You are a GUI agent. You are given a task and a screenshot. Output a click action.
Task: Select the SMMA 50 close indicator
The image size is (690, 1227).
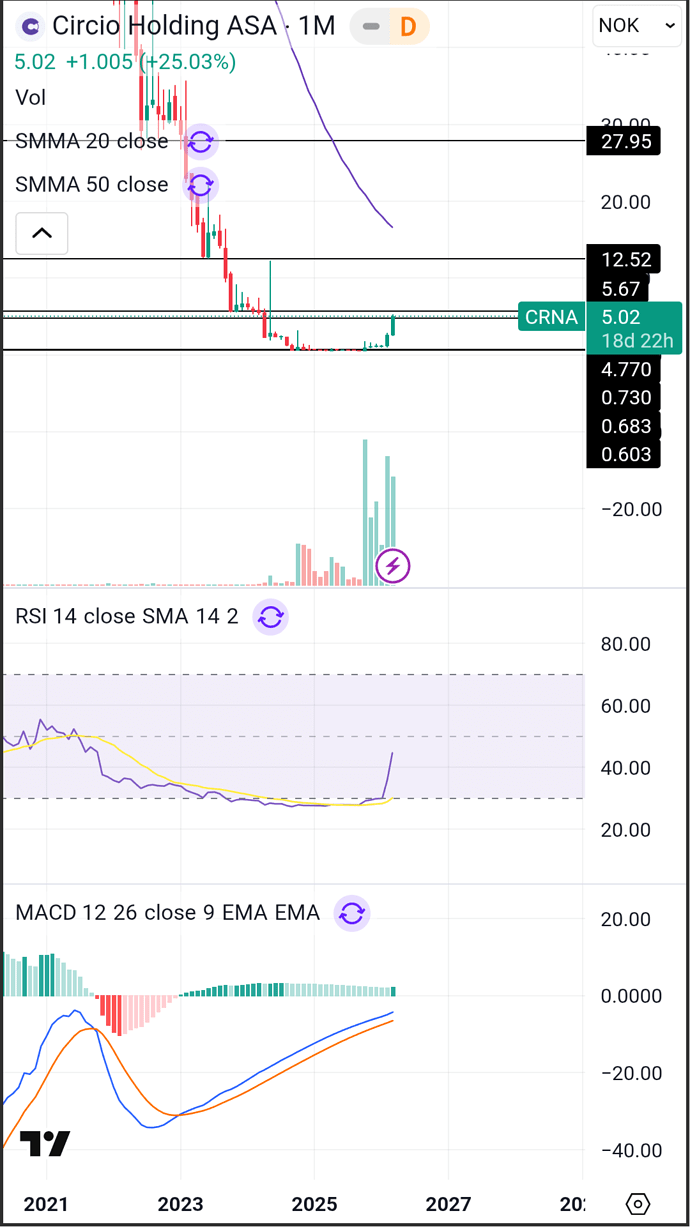point(91,185)
